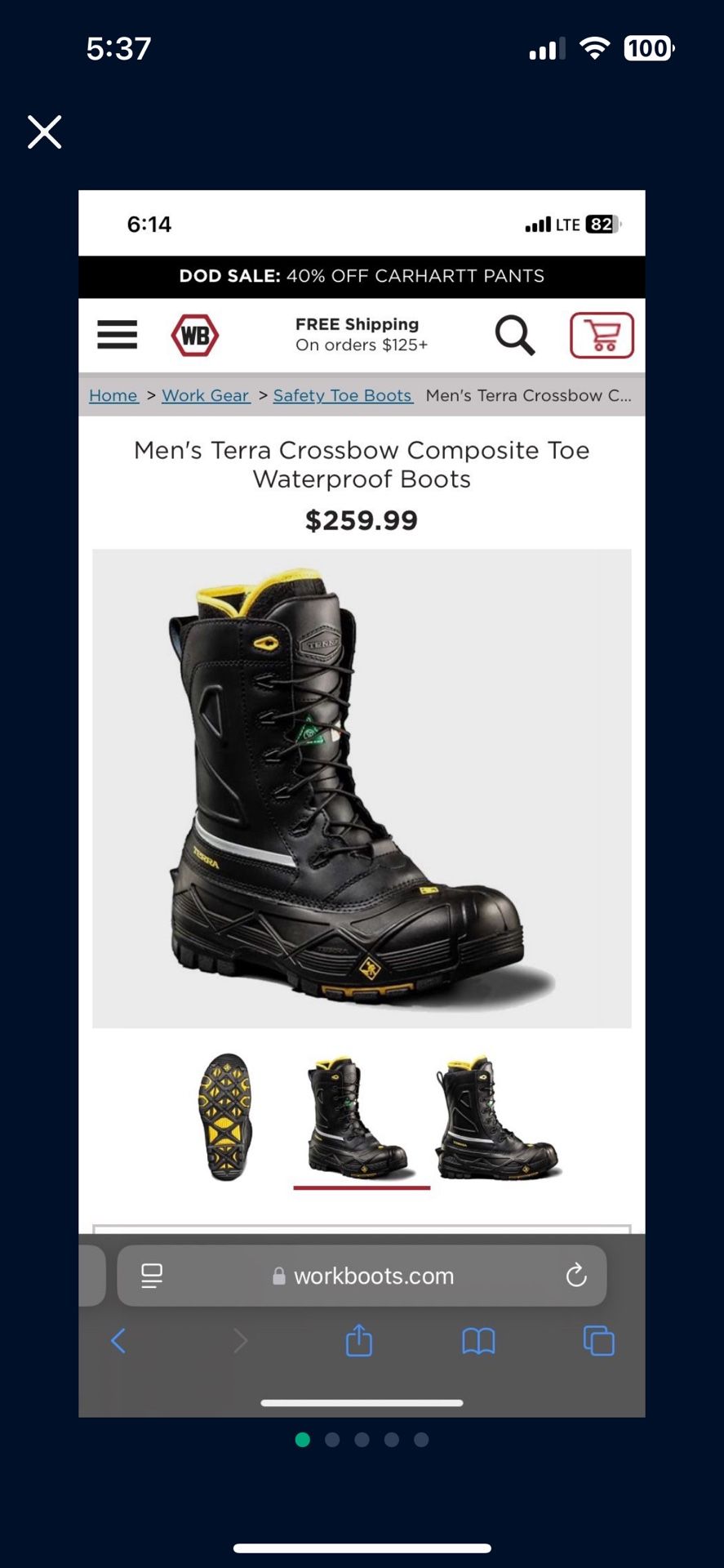The image size is (724, 1568).
Task: Tap Safari's forward navigation arrow
Action: 239,1340
